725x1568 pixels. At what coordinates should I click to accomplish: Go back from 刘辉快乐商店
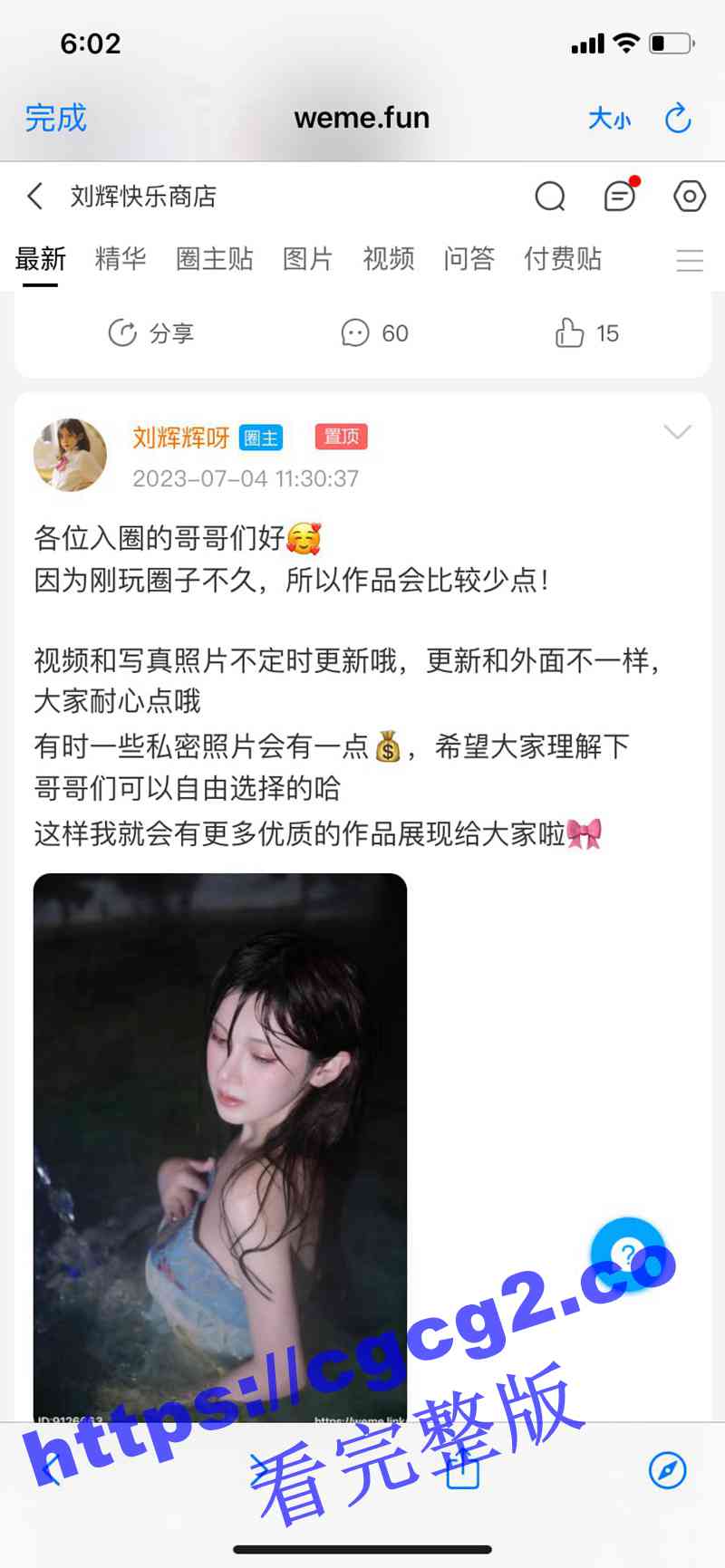coord(35,196)
